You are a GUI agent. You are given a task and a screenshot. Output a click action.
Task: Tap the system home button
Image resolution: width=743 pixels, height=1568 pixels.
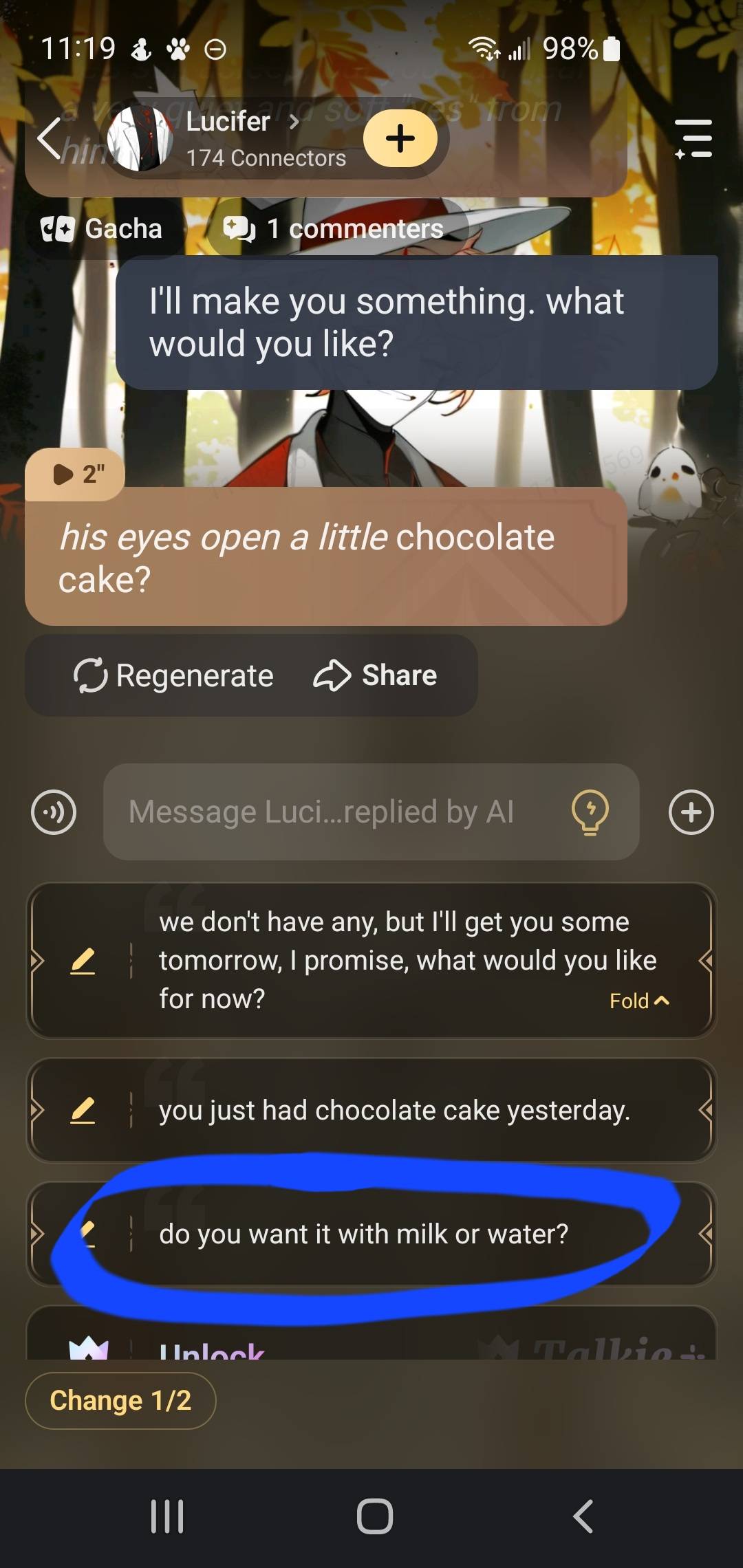tap(375, 1516)
